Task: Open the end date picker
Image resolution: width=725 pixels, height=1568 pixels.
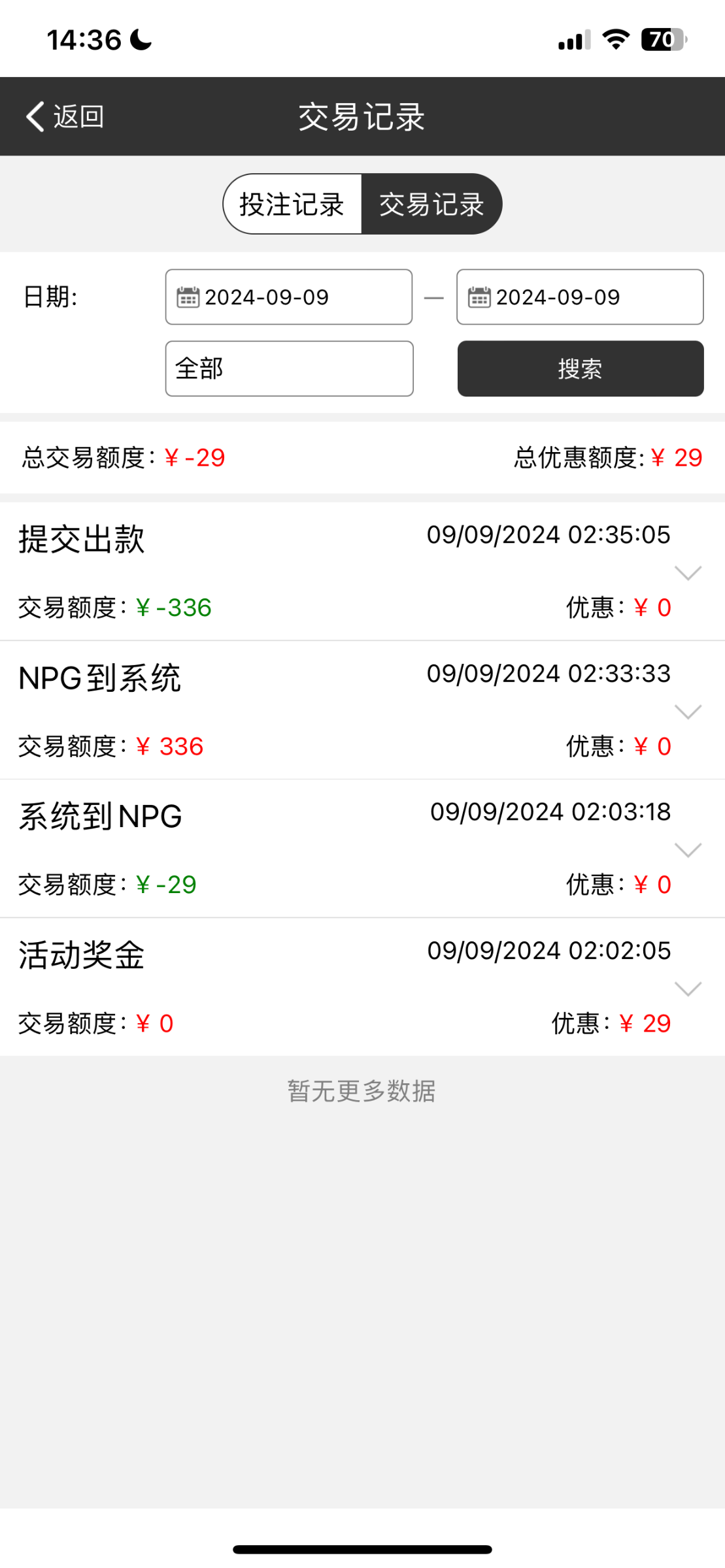Action: (580, 297)
